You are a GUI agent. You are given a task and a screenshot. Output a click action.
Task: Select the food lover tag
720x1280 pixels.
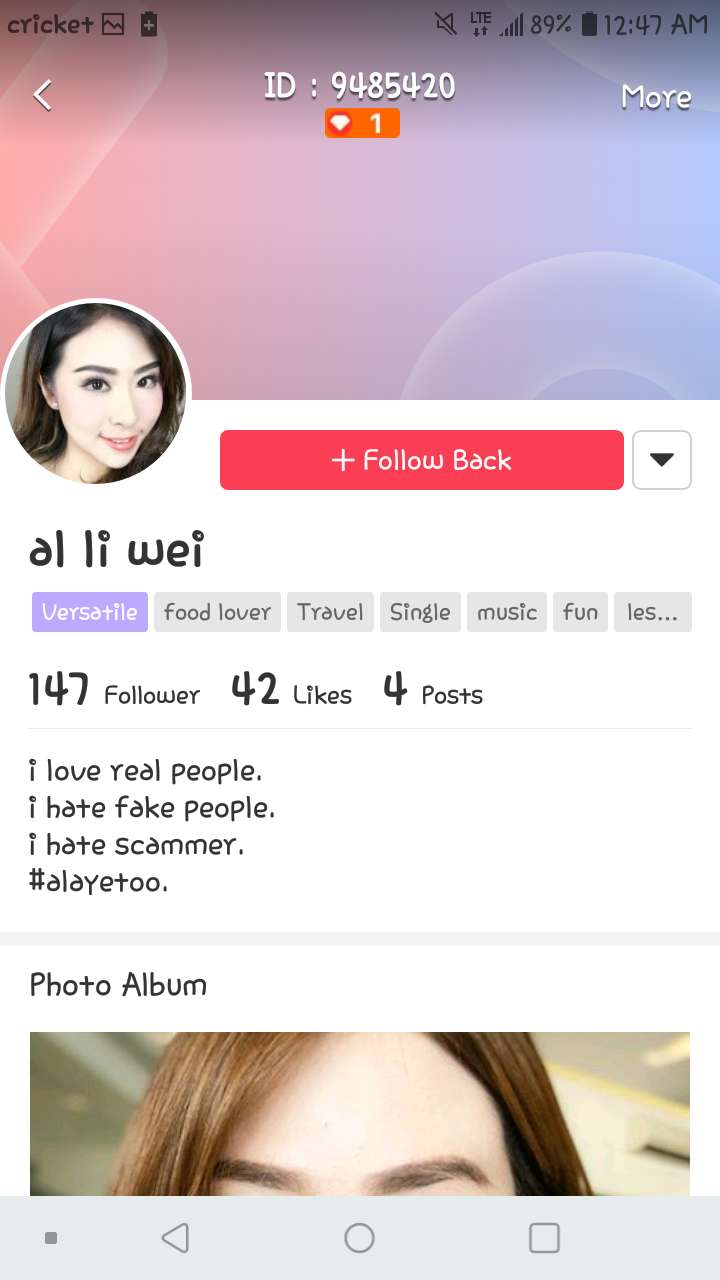217,612
